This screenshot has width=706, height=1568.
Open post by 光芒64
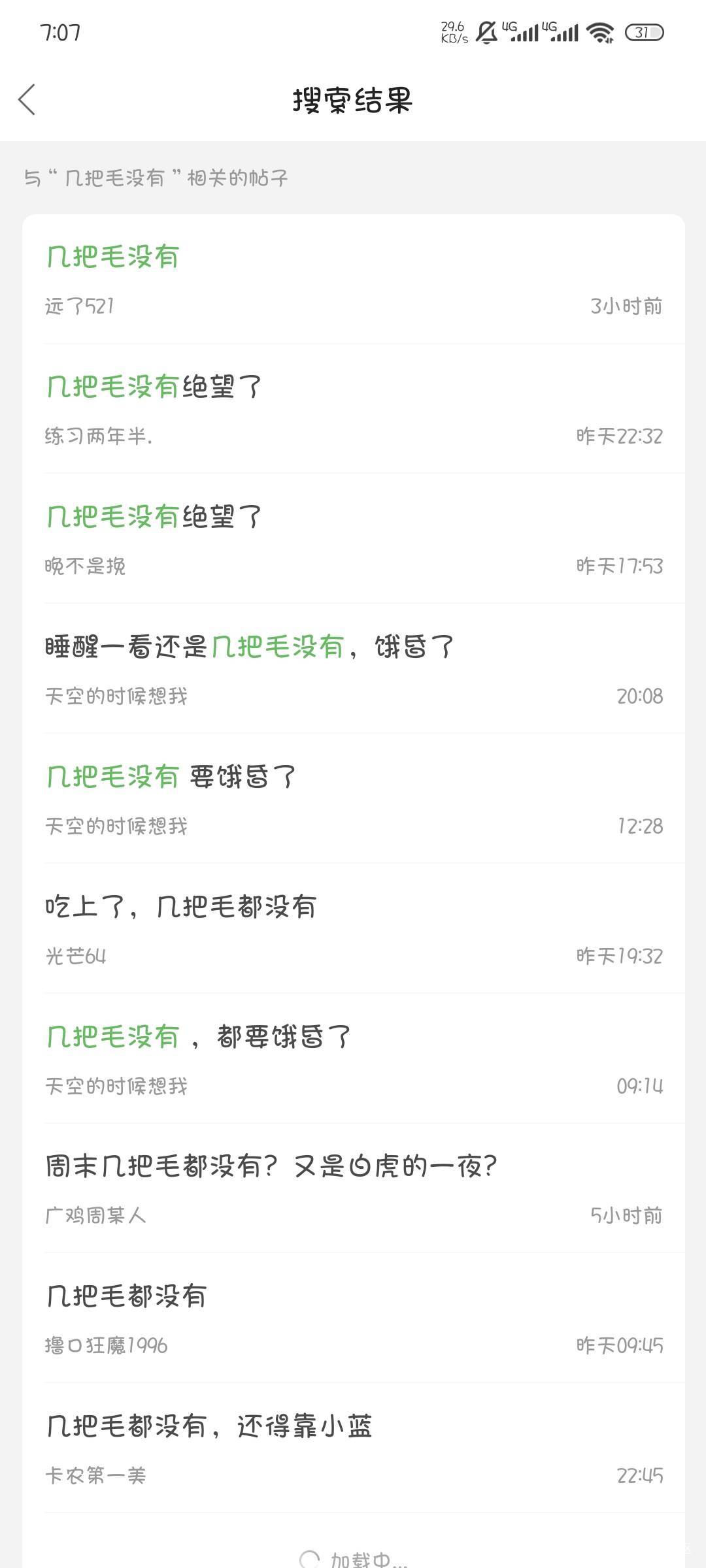pos(353,930)
